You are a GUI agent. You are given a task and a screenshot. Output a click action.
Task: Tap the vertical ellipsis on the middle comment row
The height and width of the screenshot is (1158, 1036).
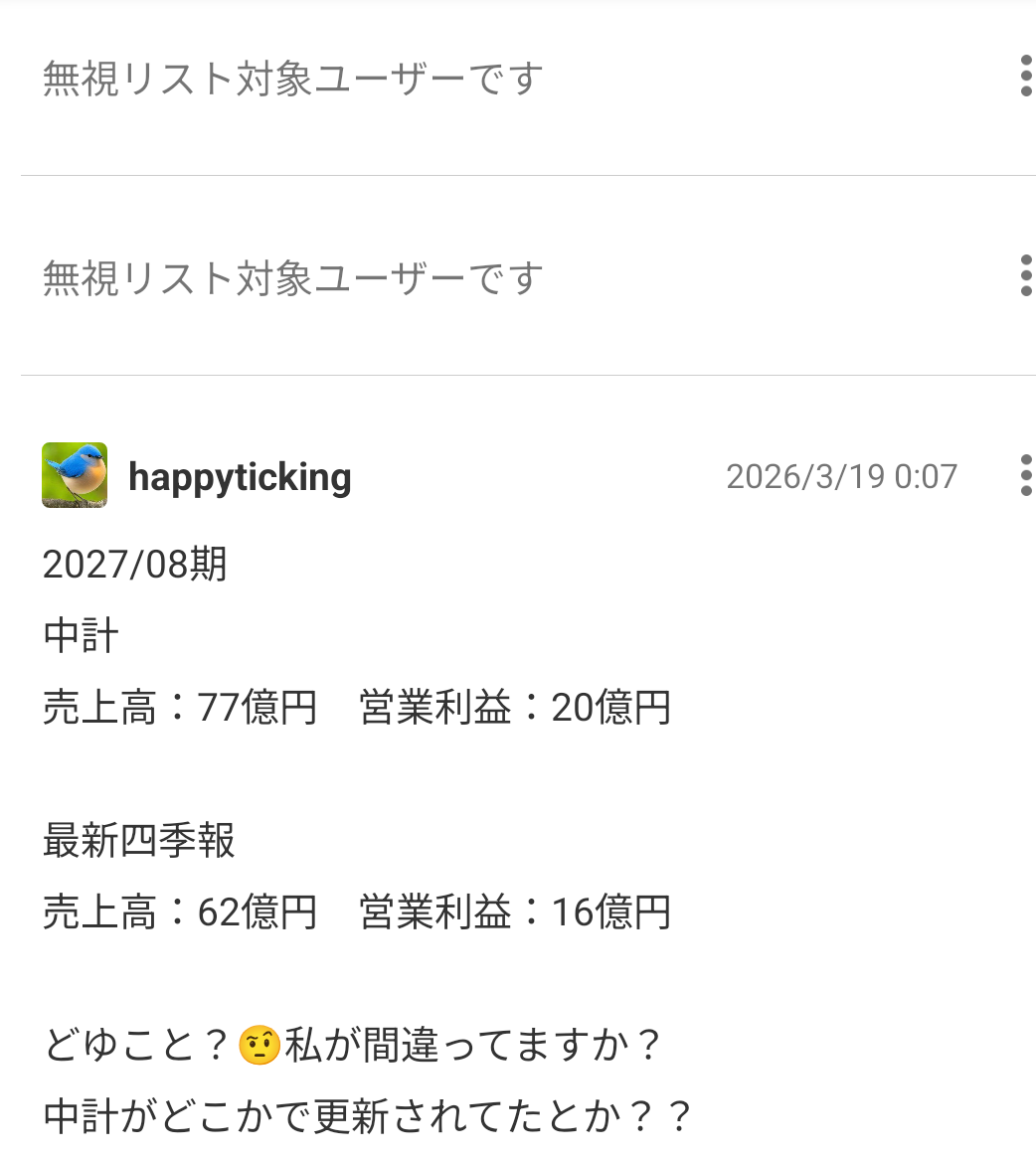click(1024, 276)
